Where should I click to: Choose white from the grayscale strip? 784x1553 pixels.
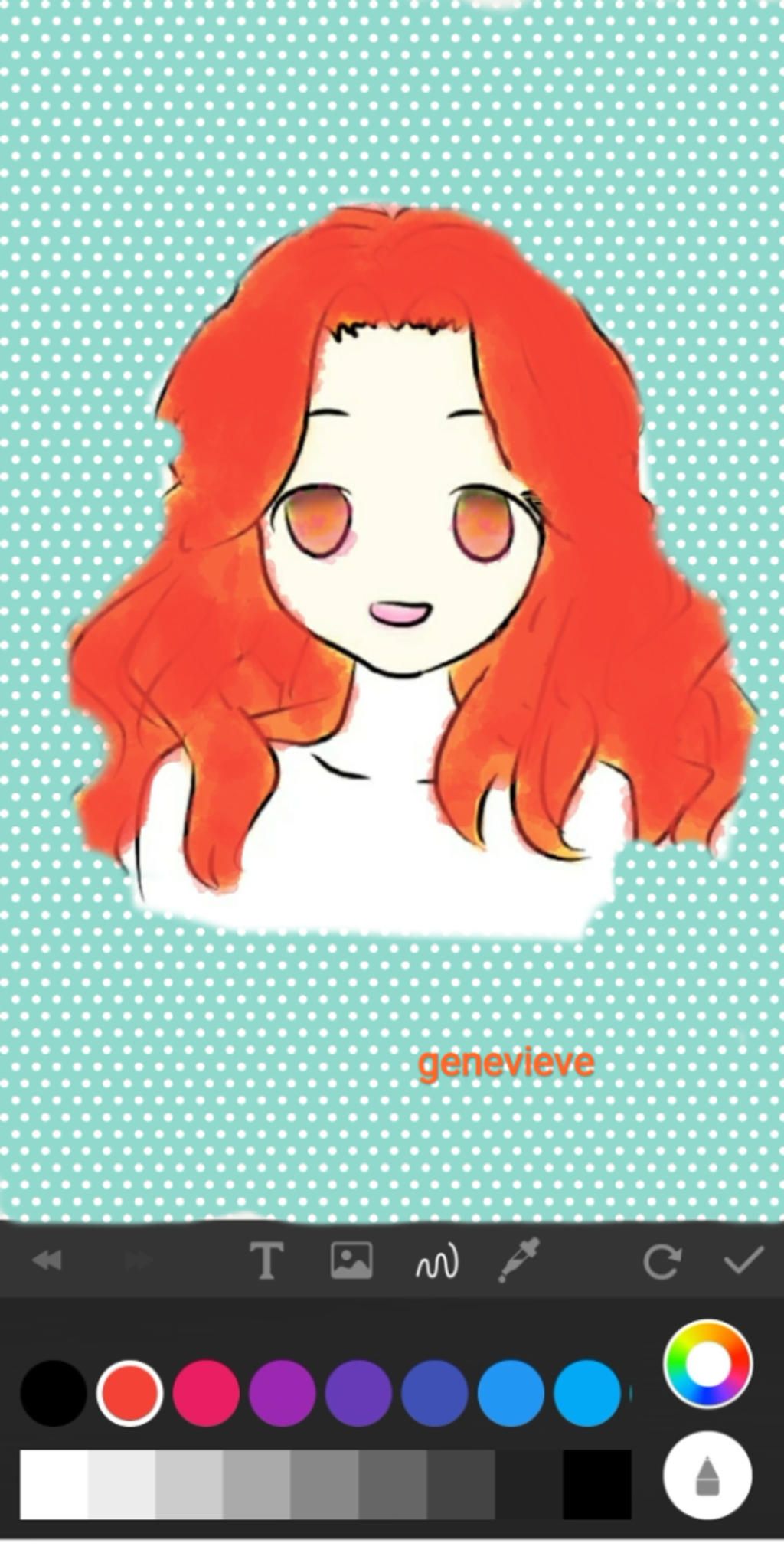(54, 1484)
